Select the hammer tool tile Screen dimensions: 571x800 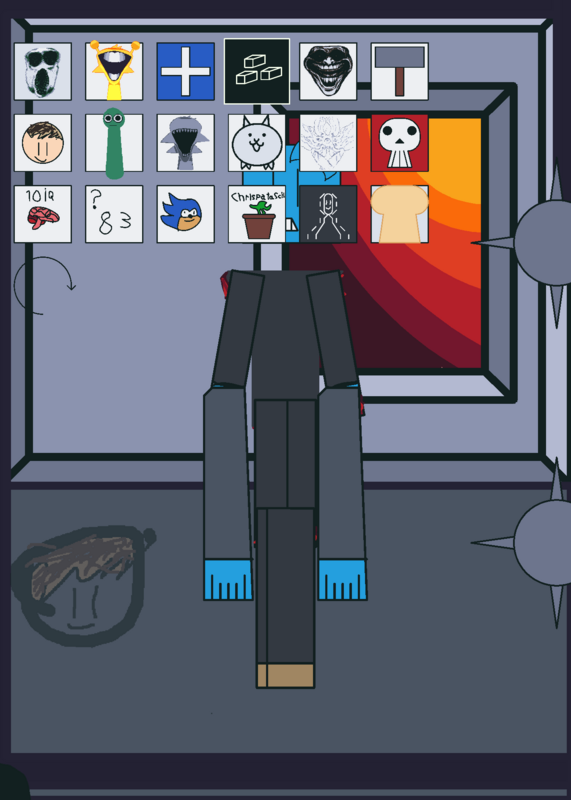400,71
